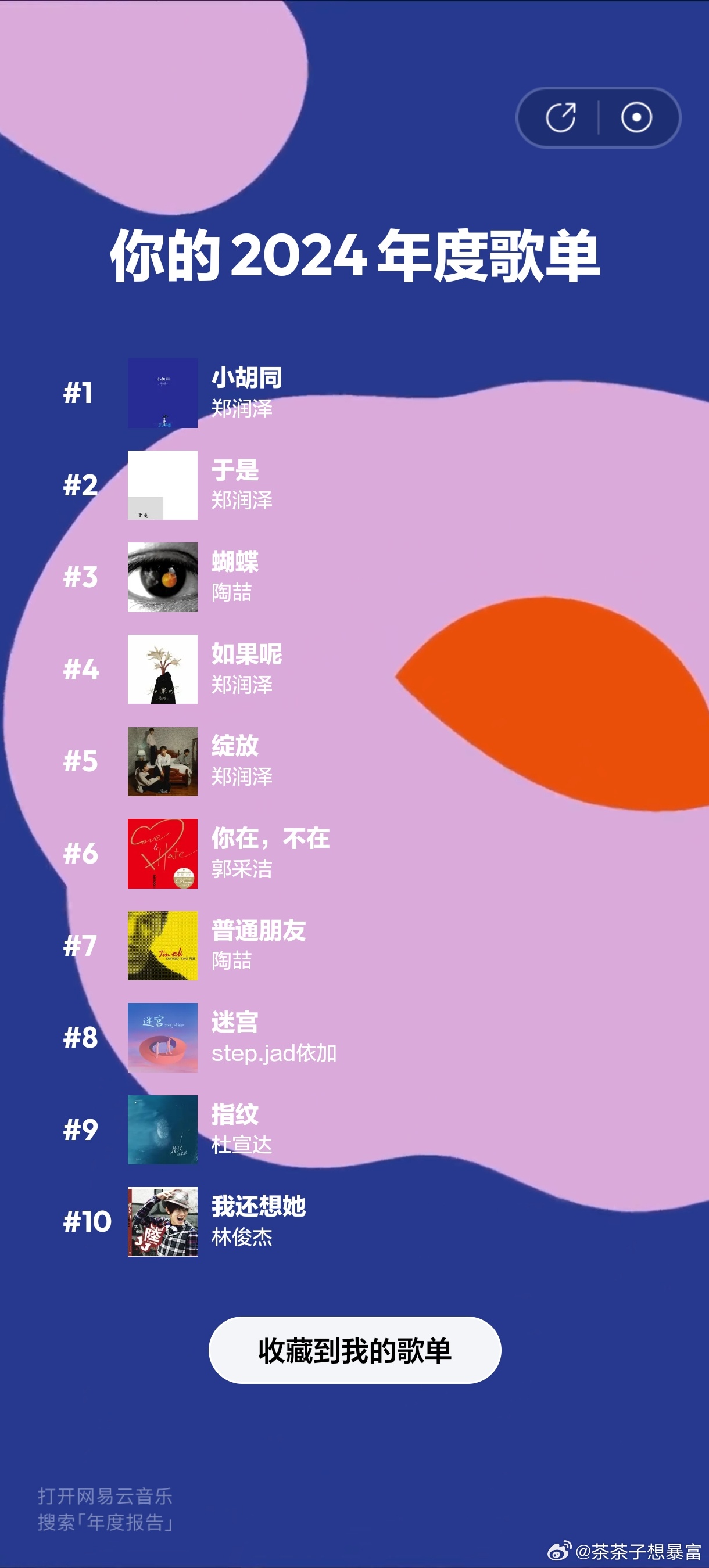Tap the circular target icon beside share
Screen dimensions: 709x1568
coord(636,117)
